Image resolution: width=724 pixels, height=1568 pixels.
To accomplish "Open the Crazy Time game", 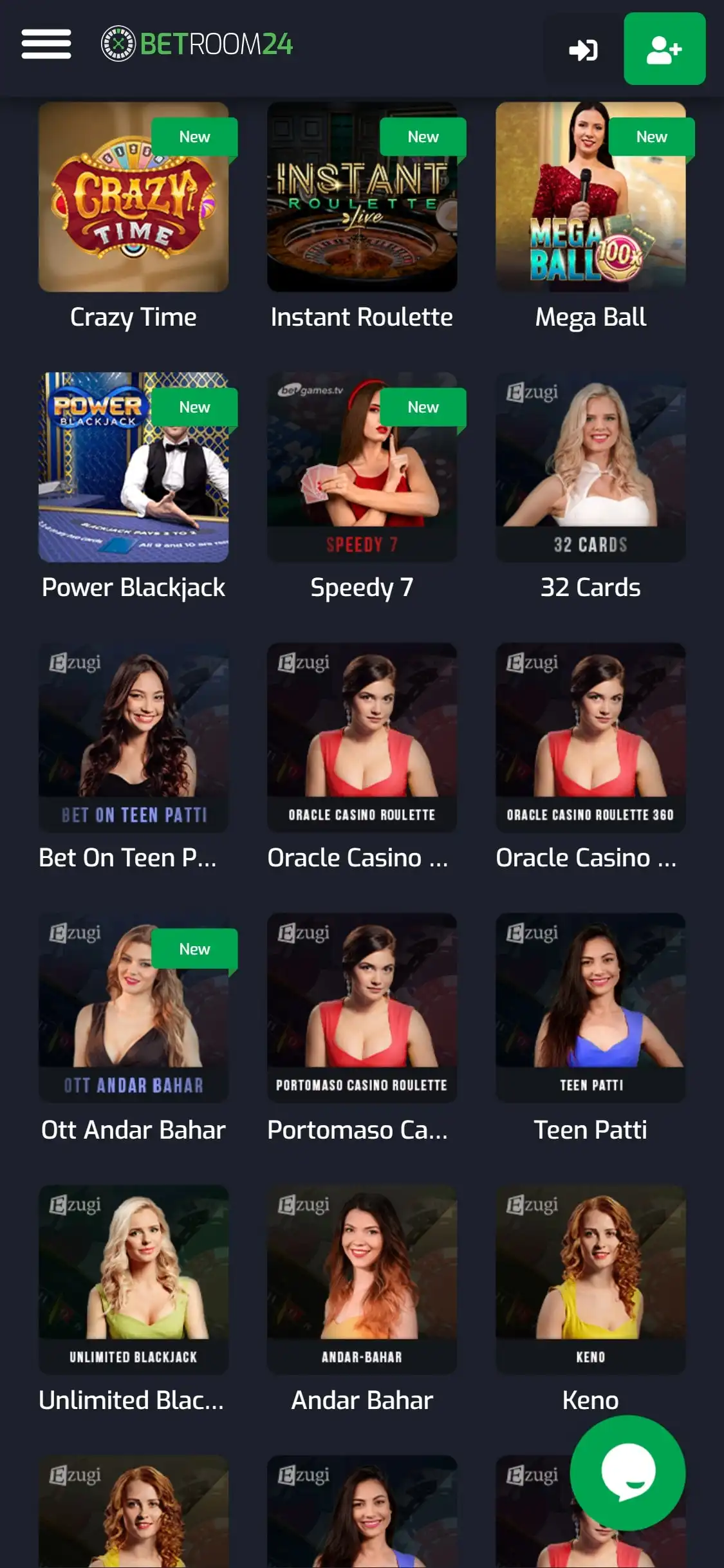I will click(133, 198).
